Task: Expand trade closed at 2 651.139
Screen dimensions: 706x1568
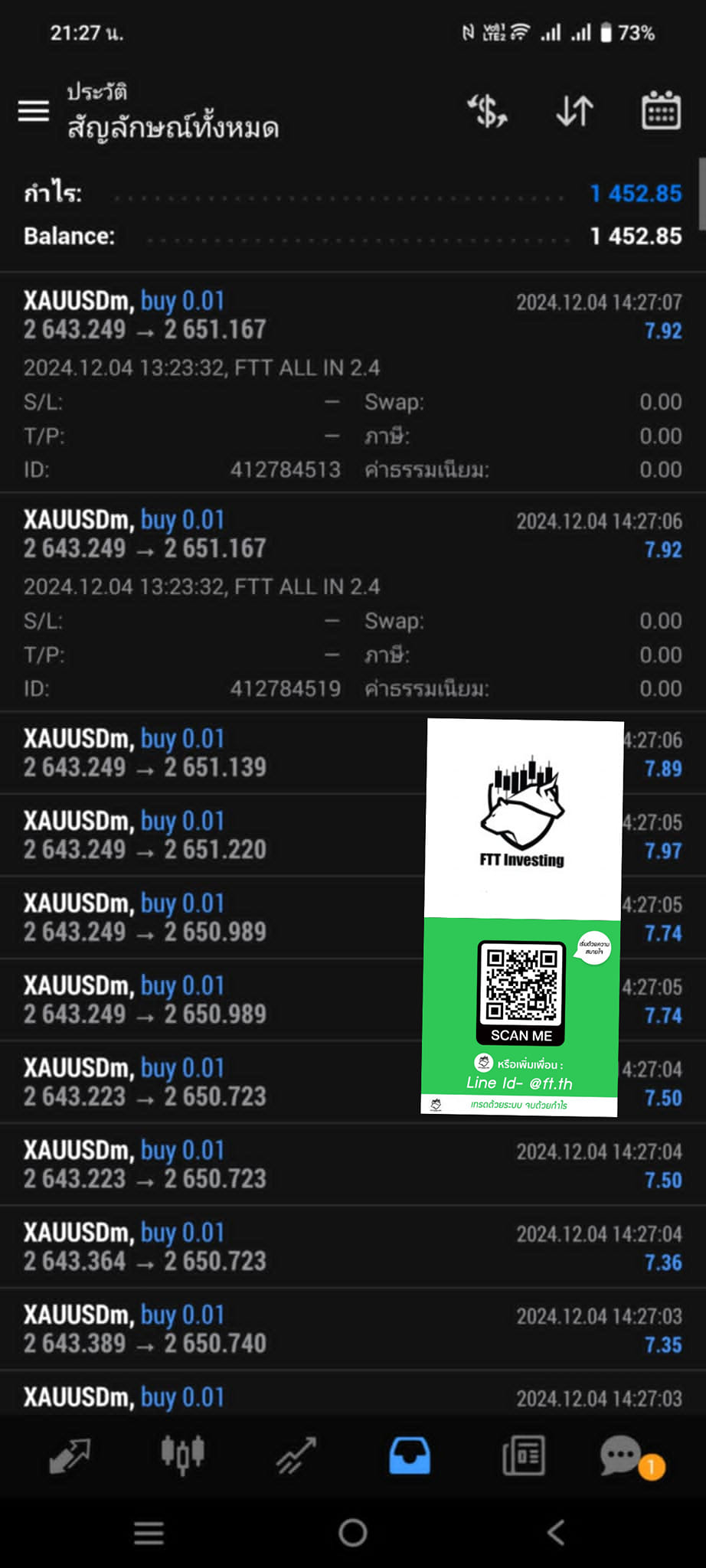Action: click(x=353, y=753)
